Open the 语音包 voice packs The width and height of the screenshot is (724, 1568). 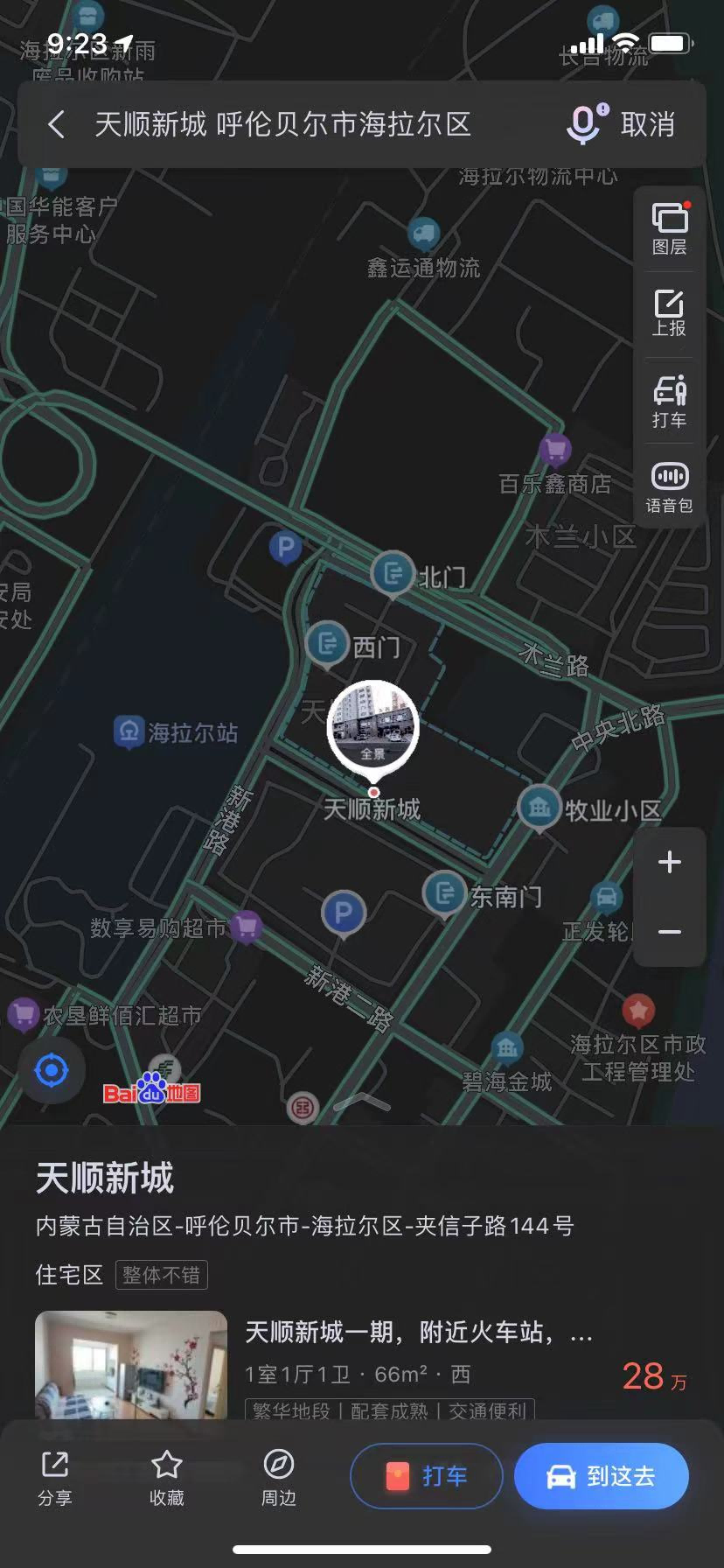pos(669,486)
